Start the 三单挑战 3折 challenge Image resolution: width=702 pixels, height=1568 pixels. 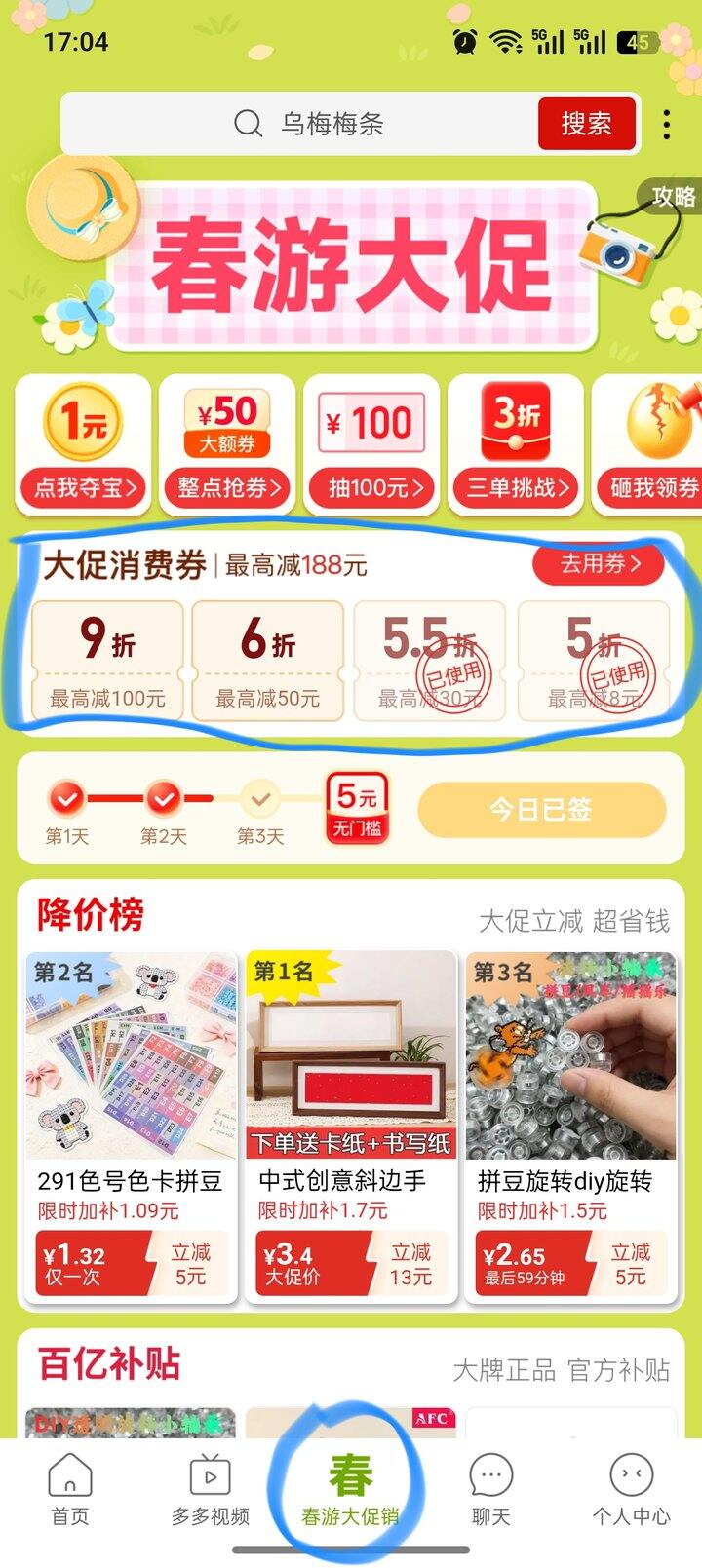click(516, 444)
